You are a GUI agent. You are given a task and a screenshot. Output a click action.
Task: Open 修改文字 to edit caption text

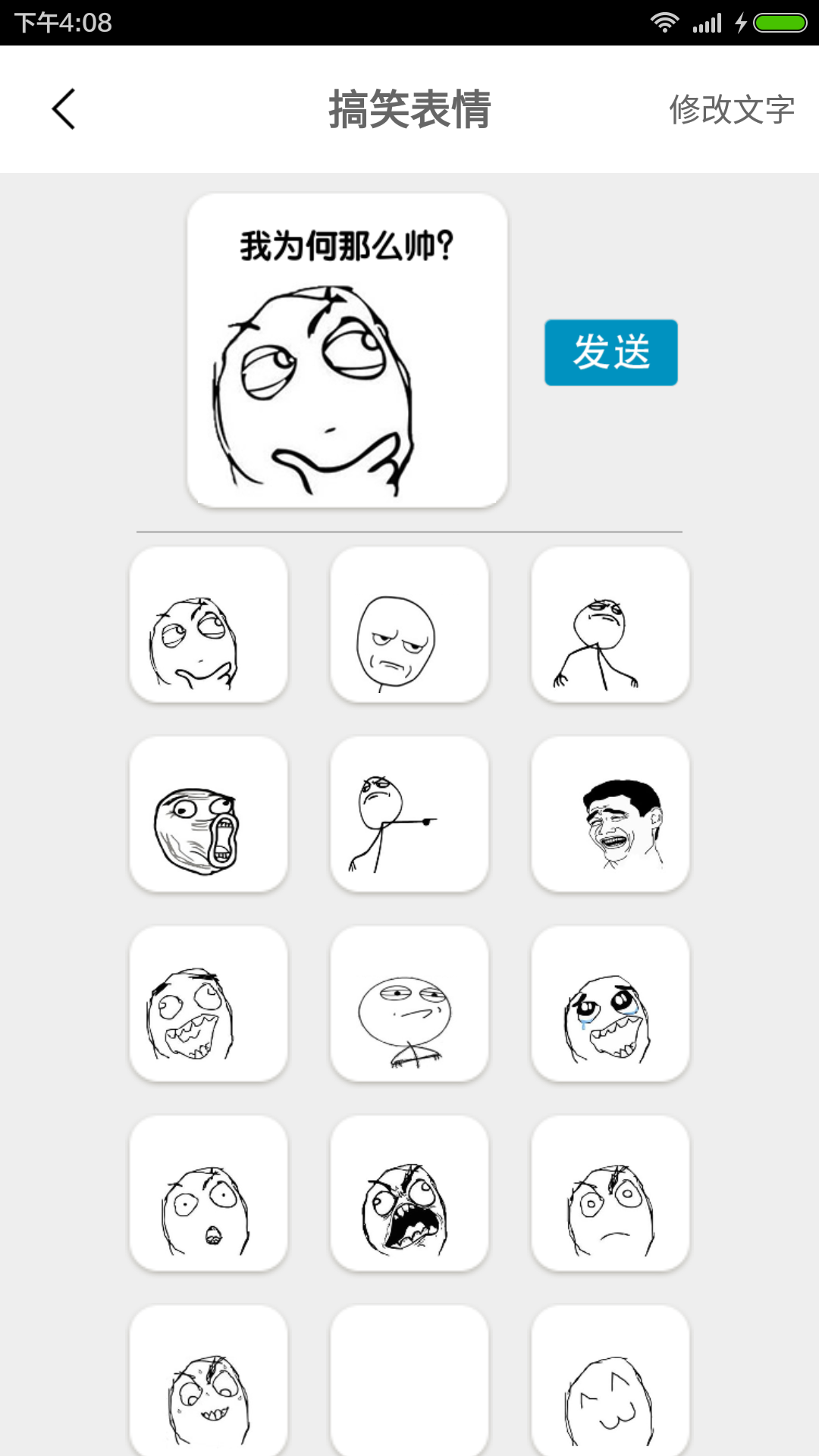[x=732, y=109]
